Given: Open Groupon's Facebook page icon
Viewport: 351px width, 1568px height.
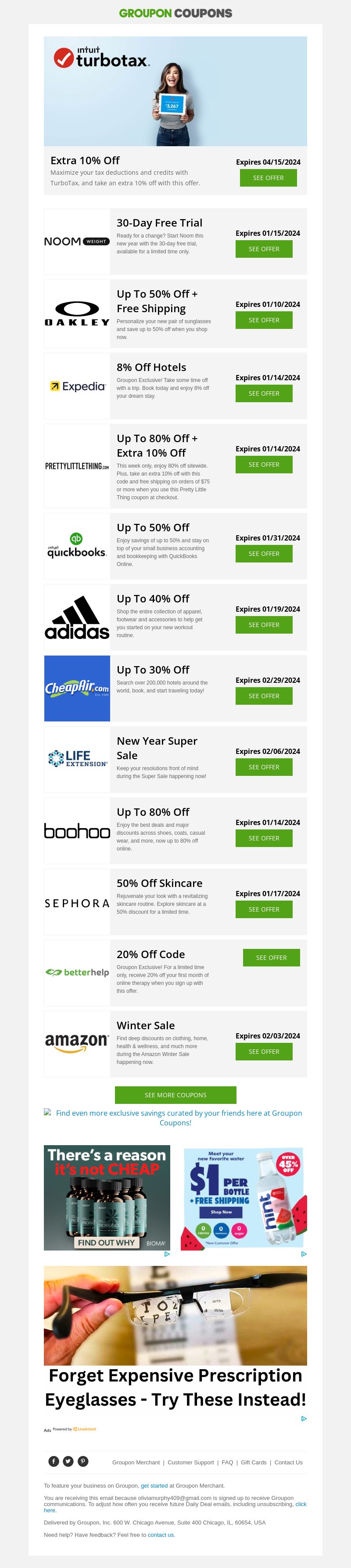Looking at the screenshot, I should 54,1461.
